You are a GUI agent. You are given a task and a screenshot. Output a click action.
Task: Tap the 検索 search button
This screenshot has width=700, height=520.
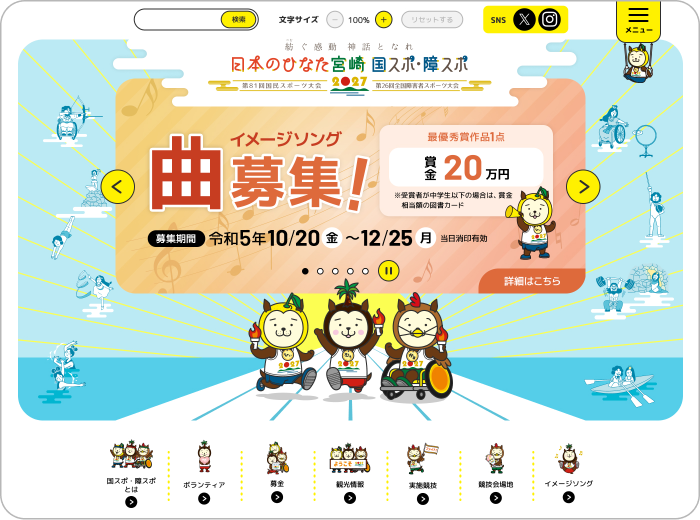click(x=239, y=19)
